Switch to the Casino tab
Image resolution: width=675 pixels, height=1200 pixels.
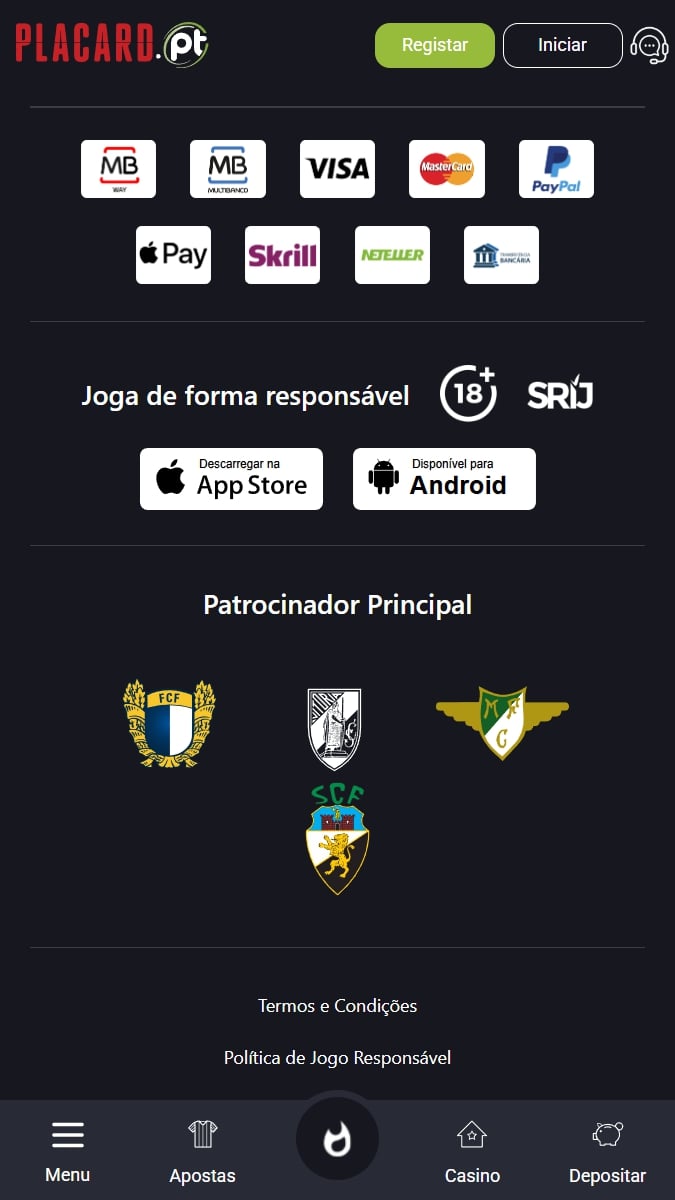point(472,1152)
